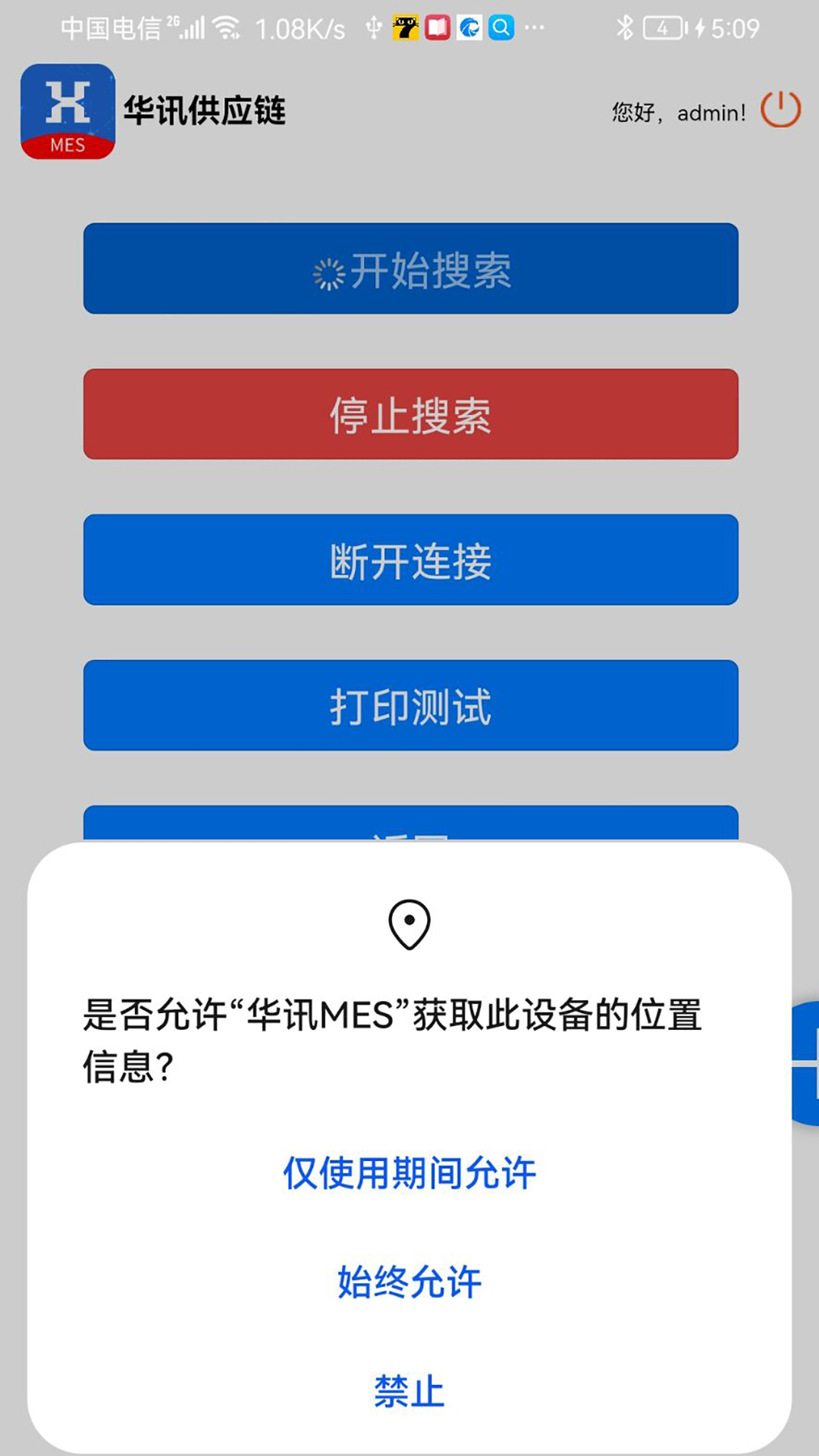This screenshot has height=1456, width=819.
Task: Tap the overflow ellipsis in notification area
Action: 536,29
